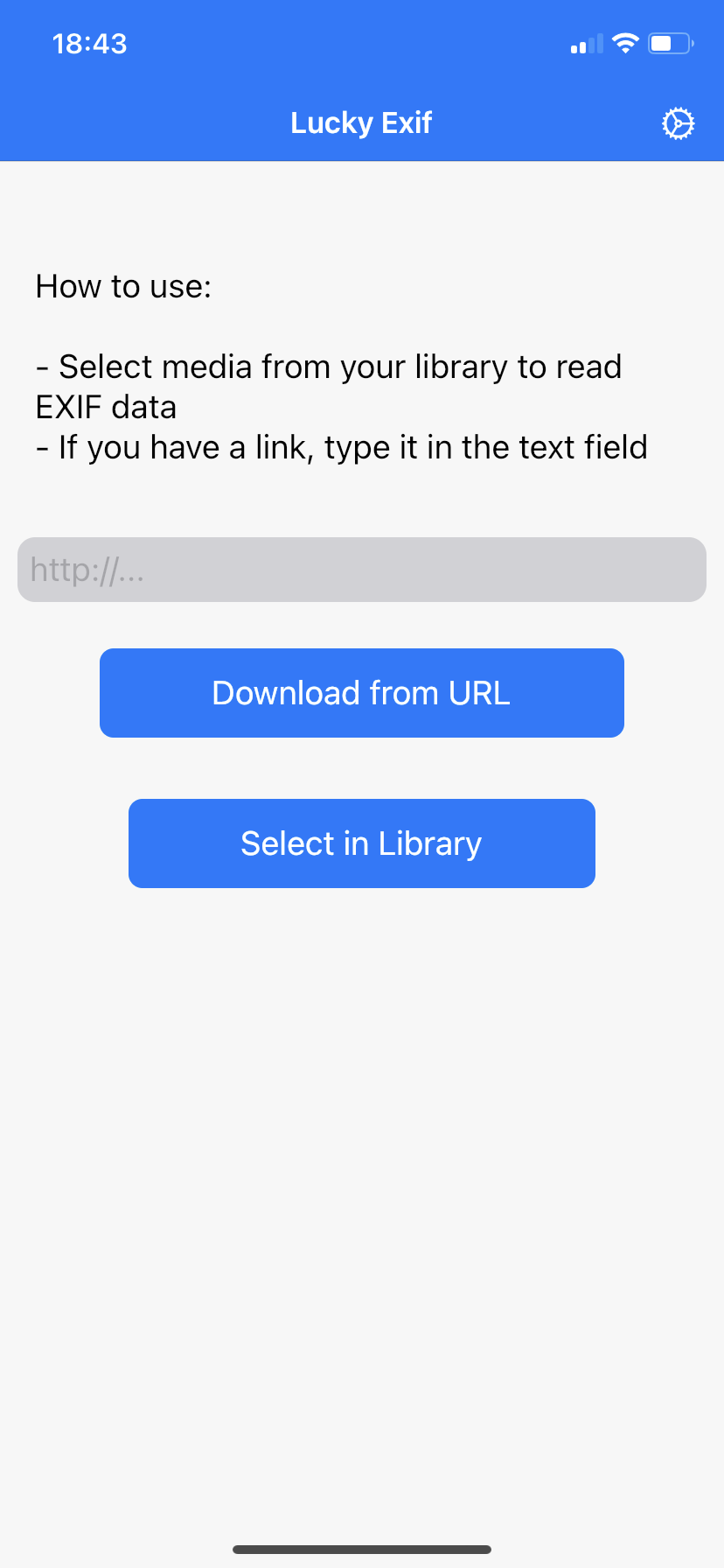Focus the http:// URL text field
Viewport: 724px width, 1568px height.
pos(362,570)
